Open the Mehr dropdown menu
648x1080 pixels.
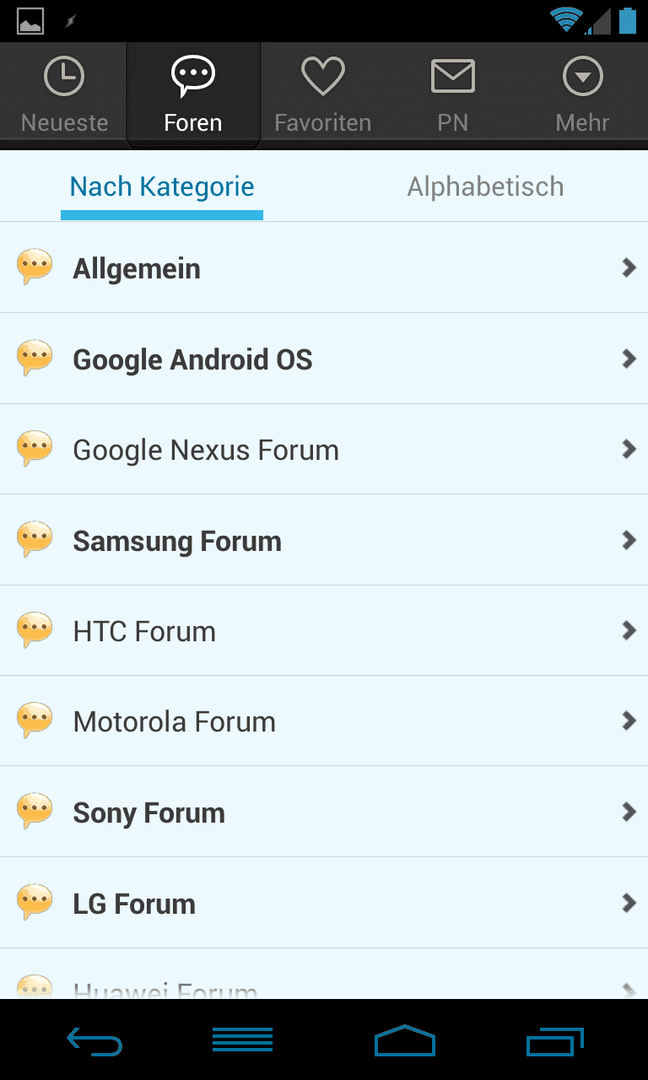(583, 95)
